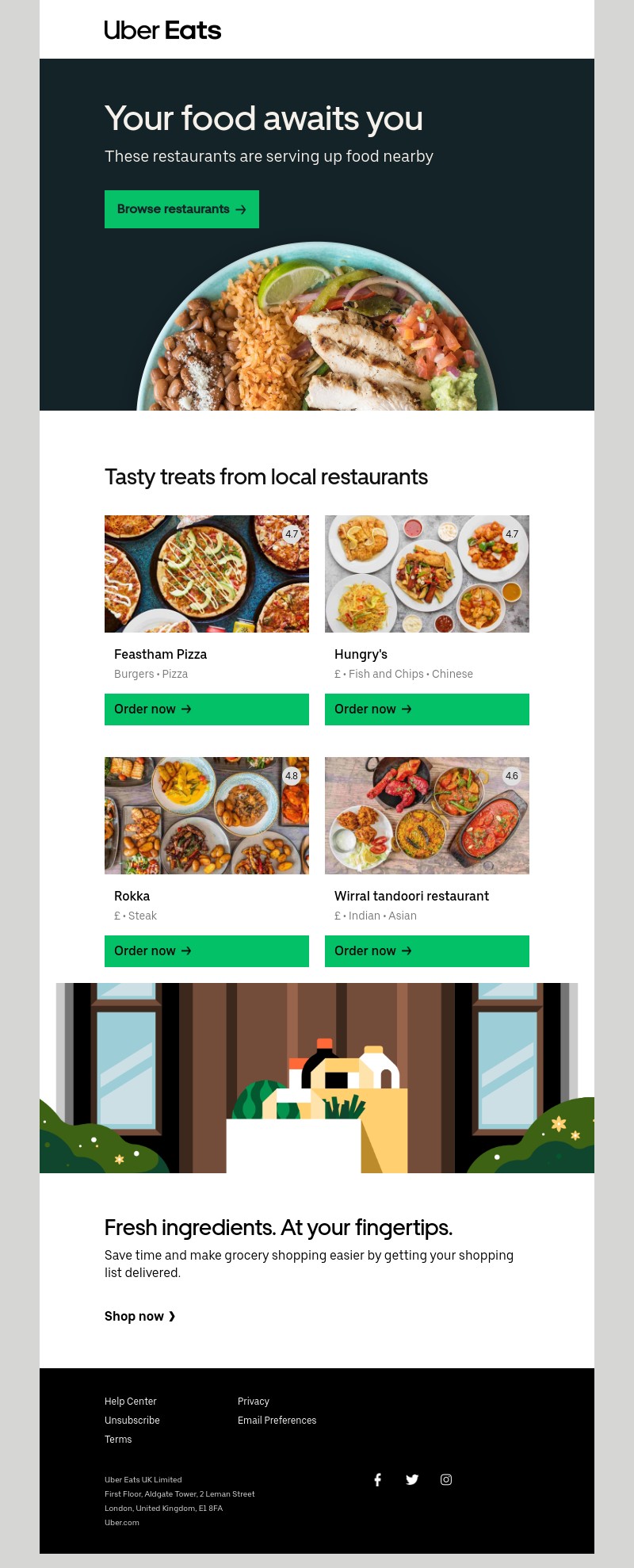
Task: Open the Terms link
Action: point(118,1440)
